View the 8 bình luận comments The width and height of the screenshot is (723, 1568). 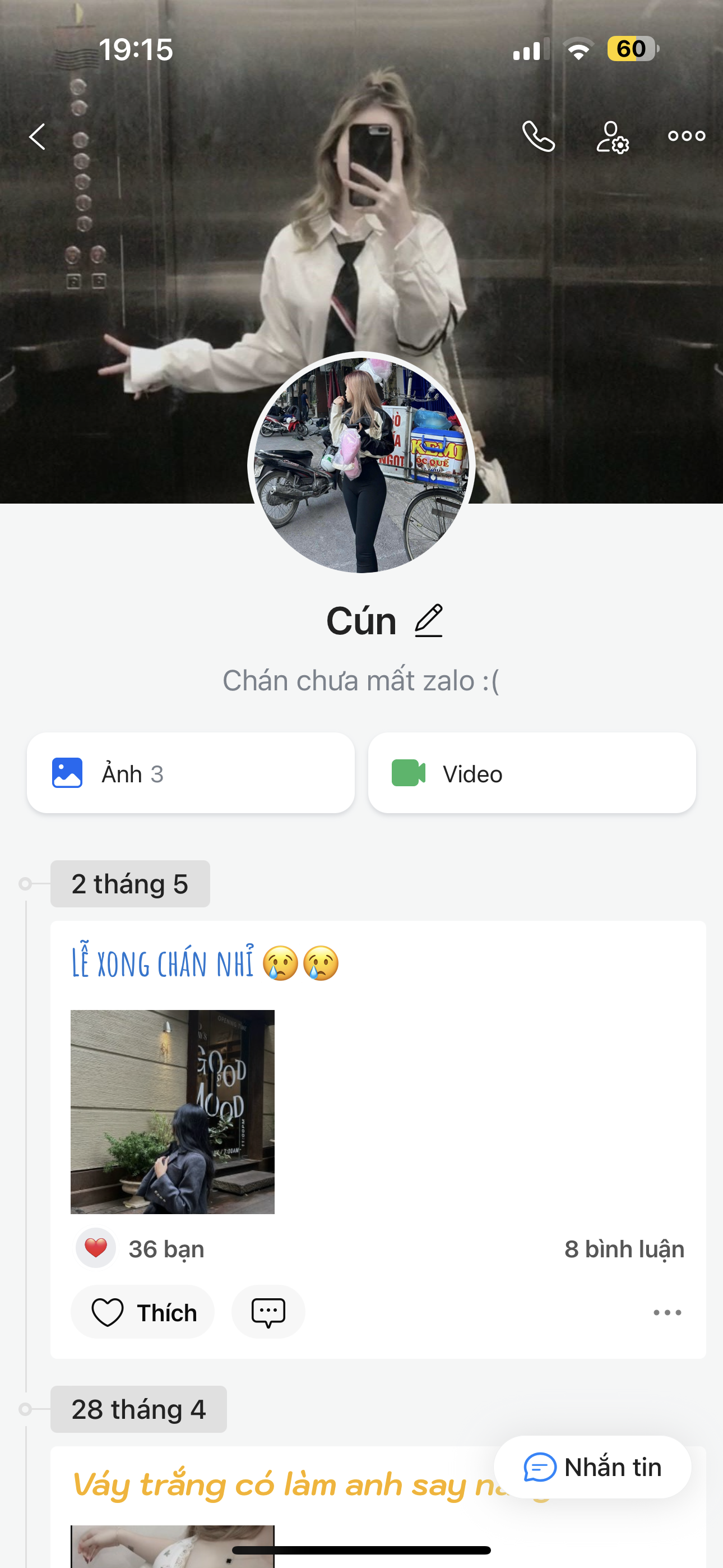point(624,1249)
